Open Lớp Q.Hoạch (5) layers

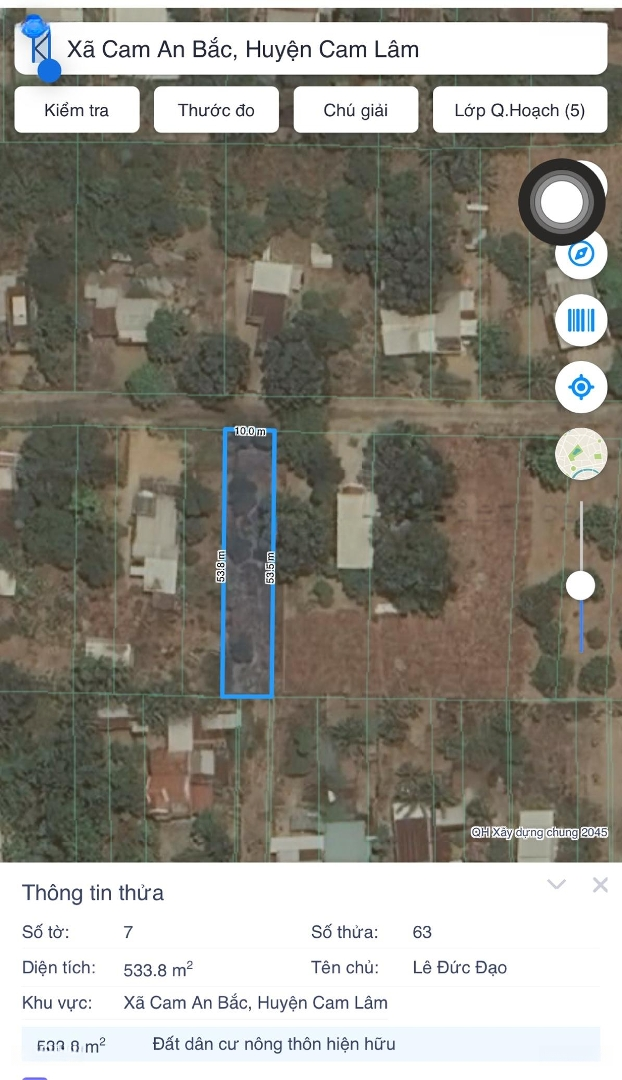519,110
